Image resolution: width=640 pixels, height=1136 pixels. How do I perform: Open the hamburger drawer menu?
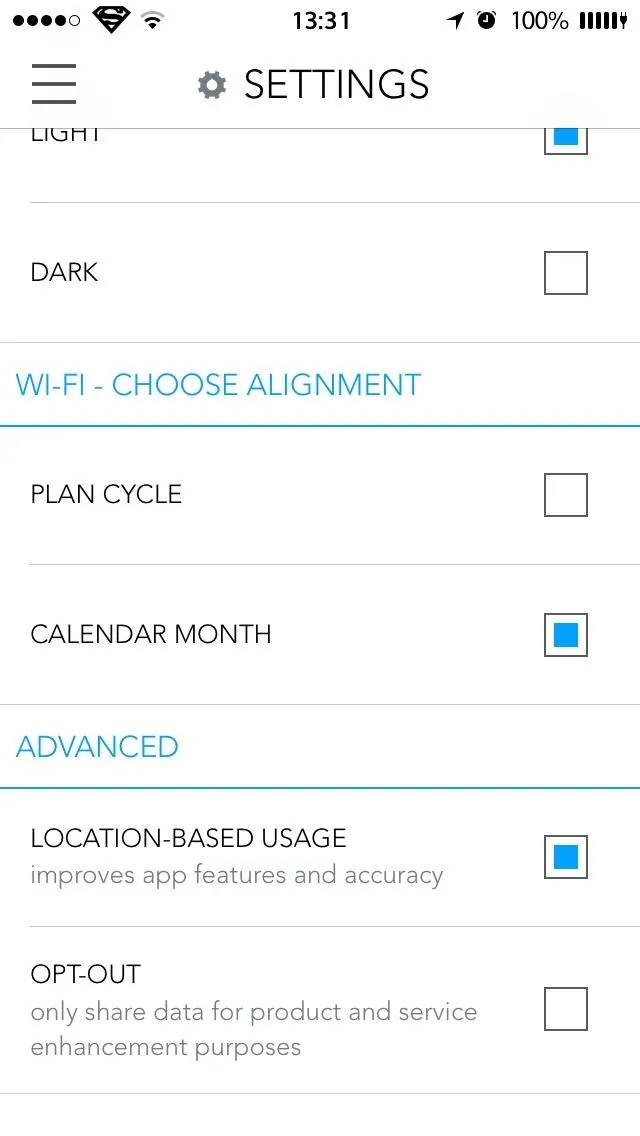[x=54, y=84]
